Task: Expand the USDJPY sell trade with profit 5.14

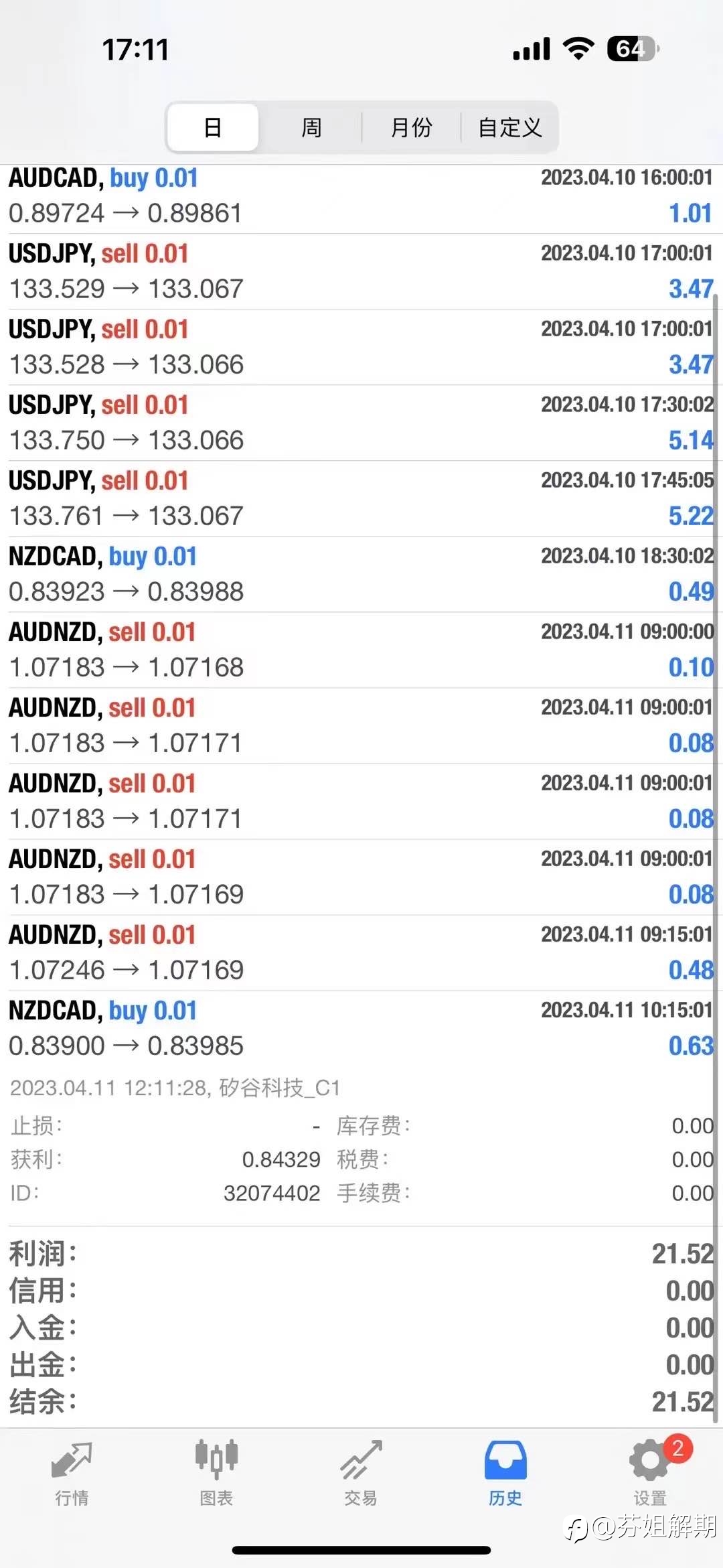Action: [x=361, y=423]
